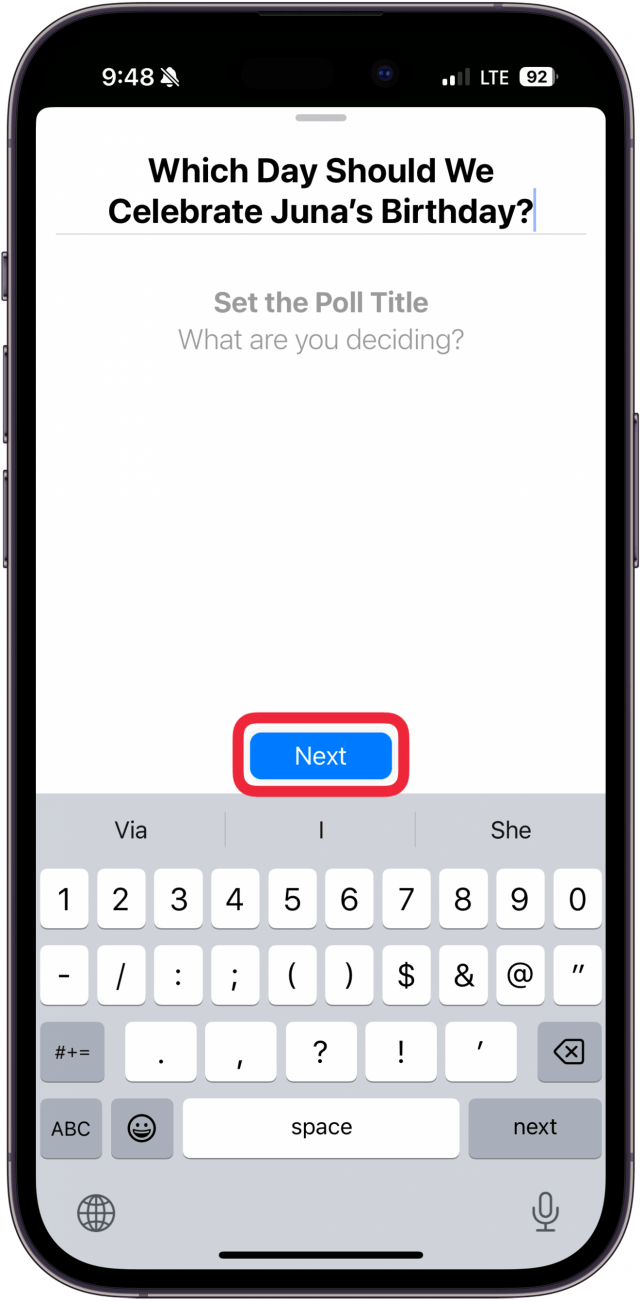Tap the keyboard's next key
The image size is (642, 1301).
click(535, 1129)
